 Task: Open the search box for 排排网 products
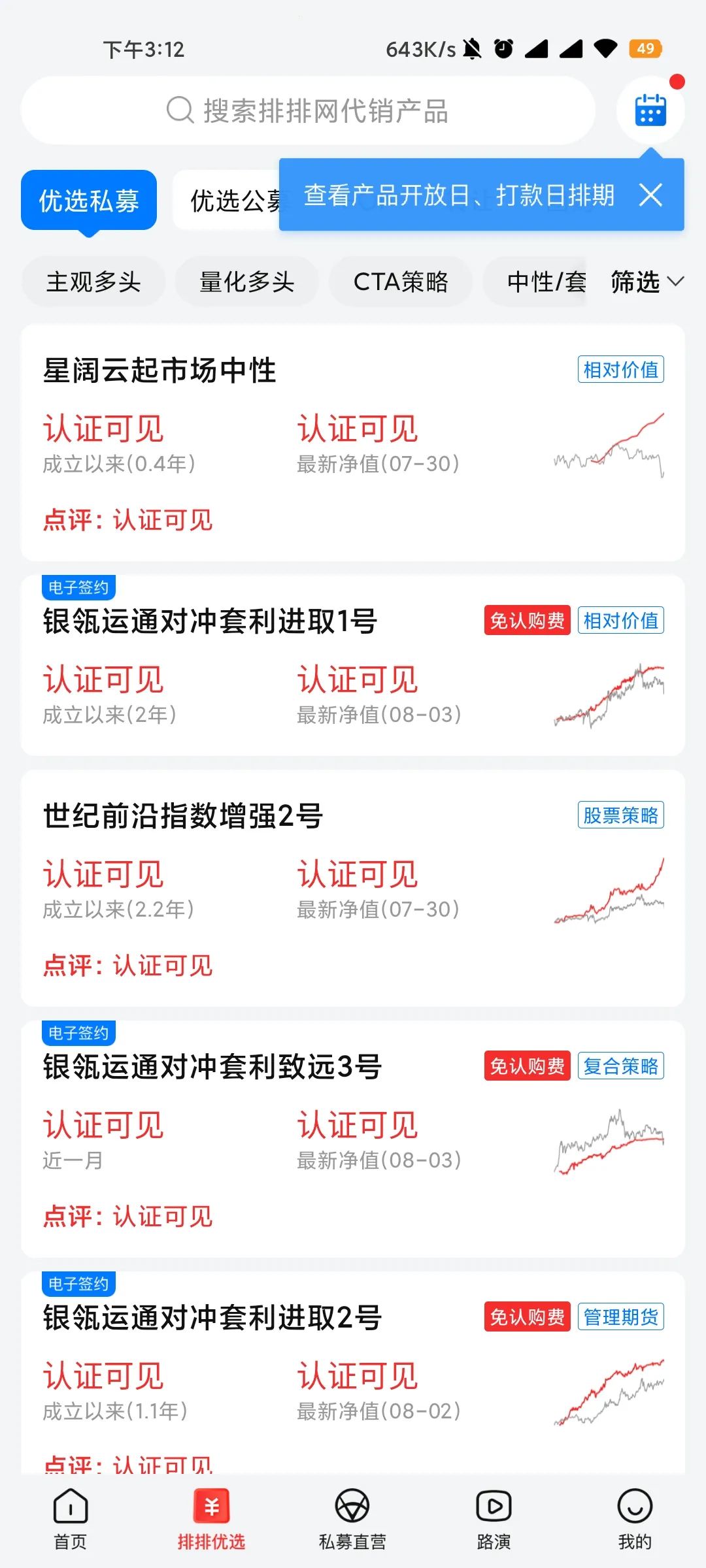point(307,110)
